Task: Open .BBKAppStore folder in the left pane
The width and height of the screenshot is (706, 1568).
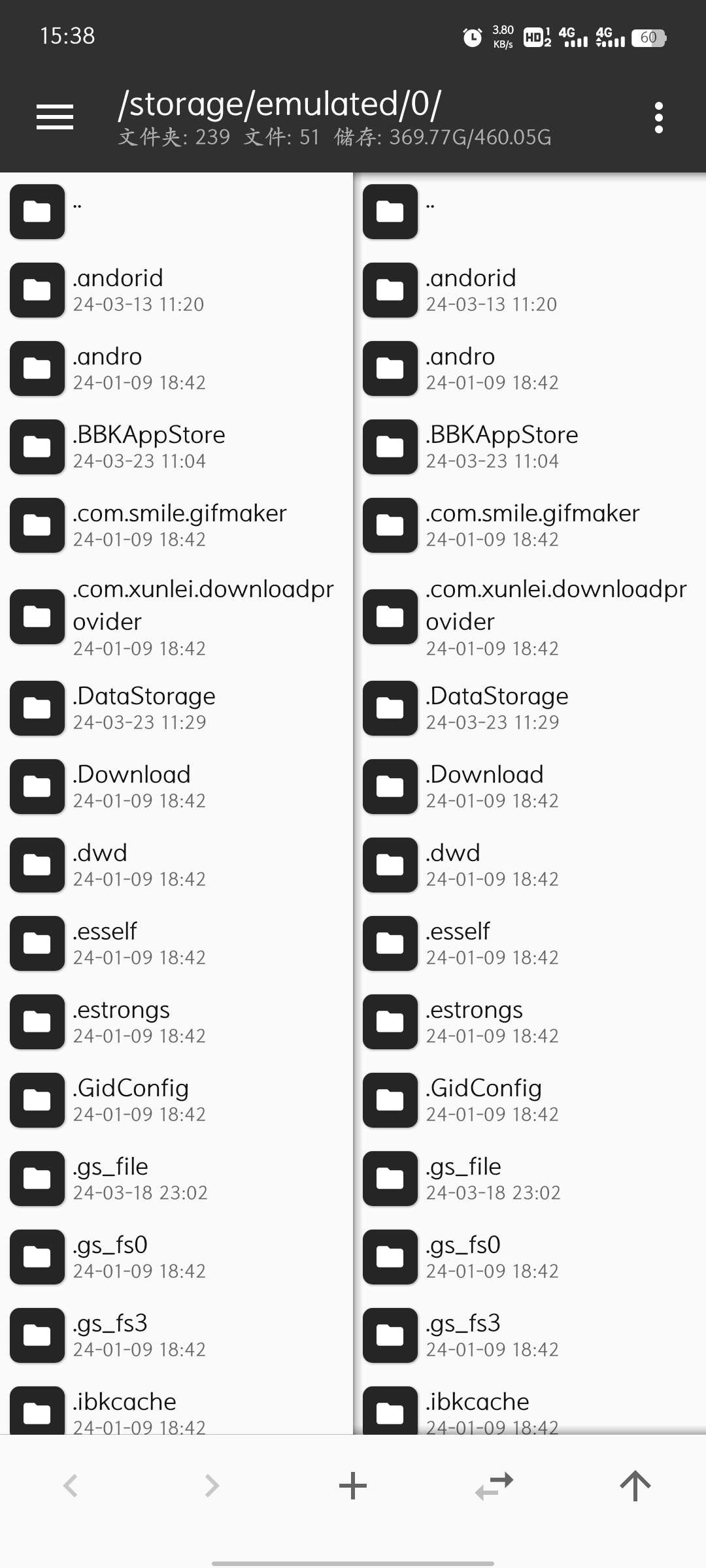Action: [149, 447]
